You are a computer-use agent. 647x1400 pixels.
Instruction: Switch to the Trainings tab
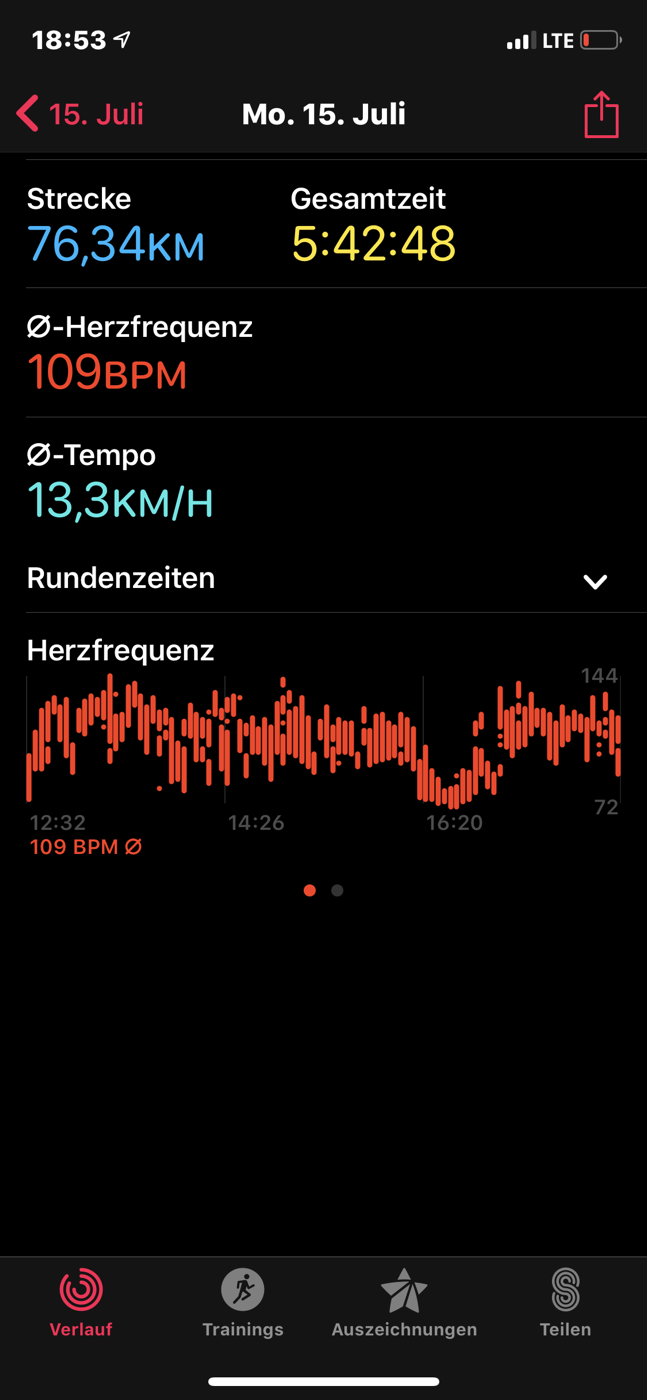pyautogui.click(x=243, y=1302)
